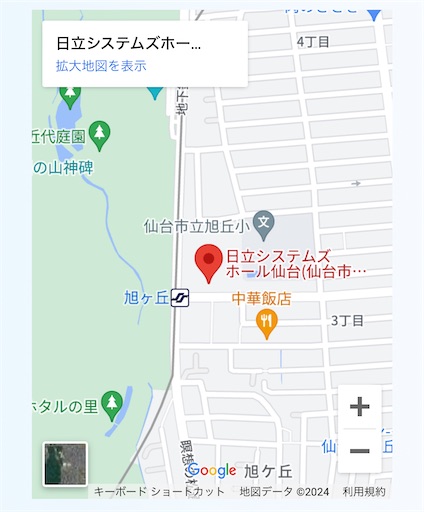Tap the ホタルの里 park marker
The height and width of the screenshot is (512, 424).
pos(112,406)
